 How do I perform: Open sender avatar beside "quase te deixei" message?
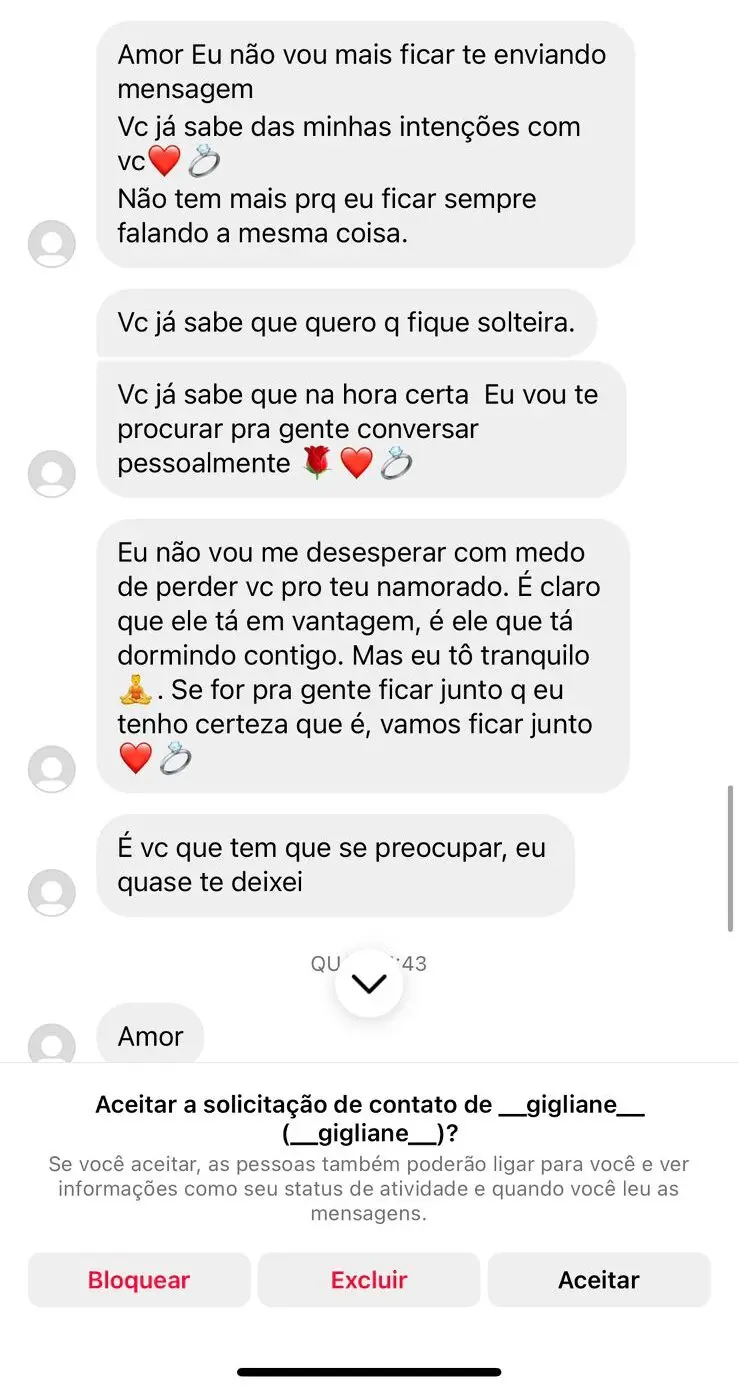[x=51, y=892]
